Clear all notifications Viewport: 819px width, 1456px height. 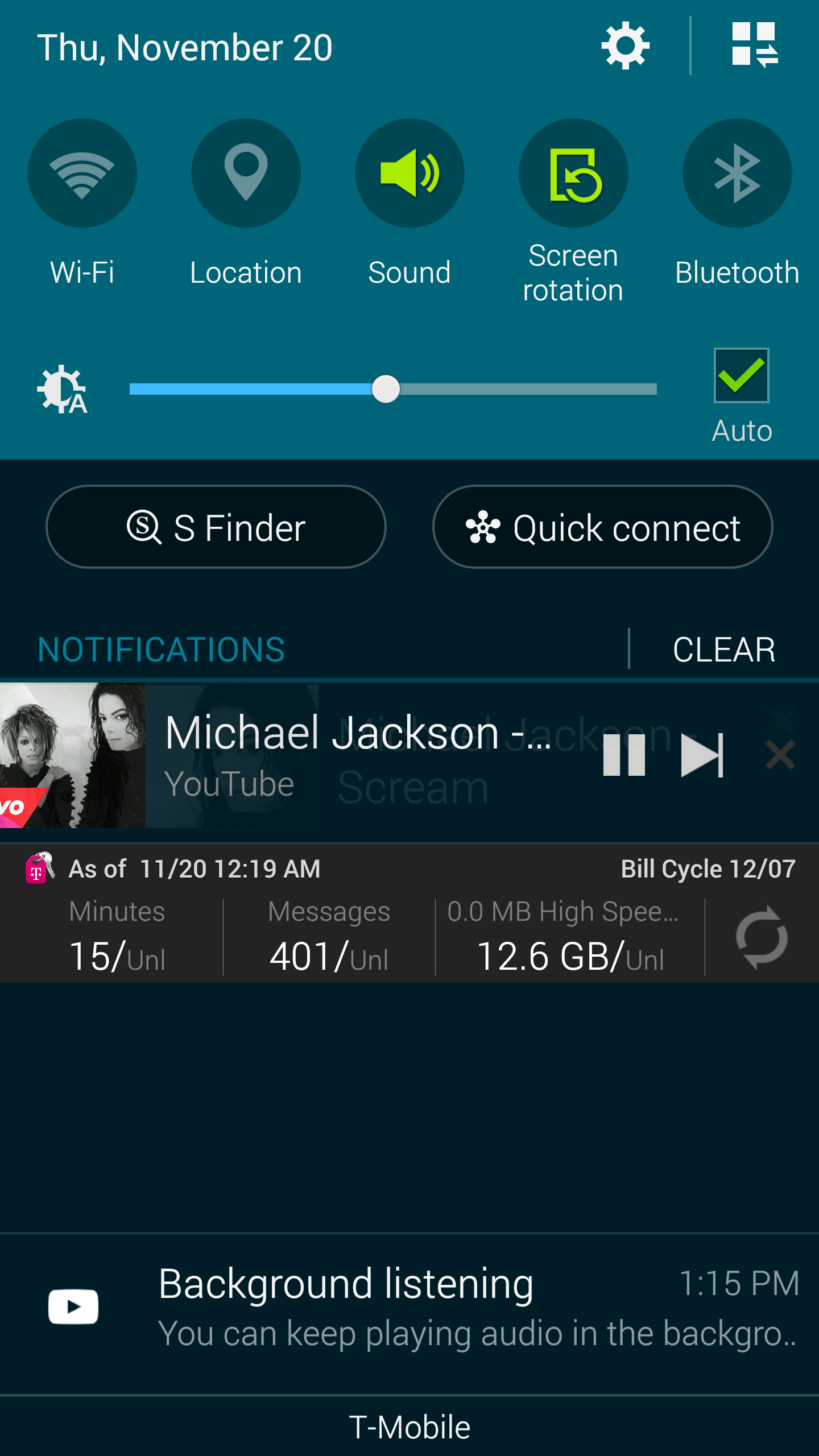pyautogui.click(x=723, y=650)
